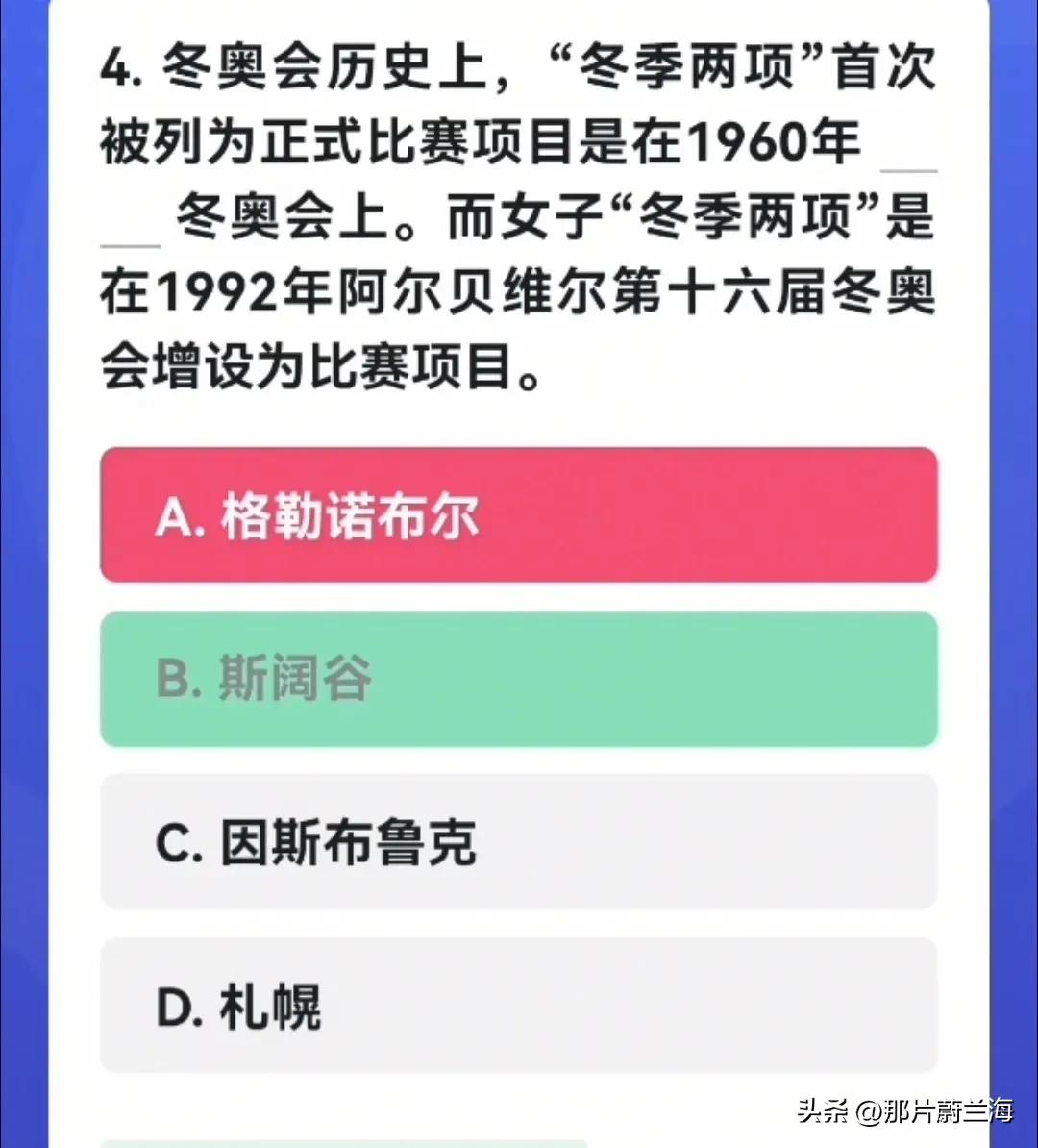Pick option D 札幌
1038x1148 pixels.
click(519, 1006)
